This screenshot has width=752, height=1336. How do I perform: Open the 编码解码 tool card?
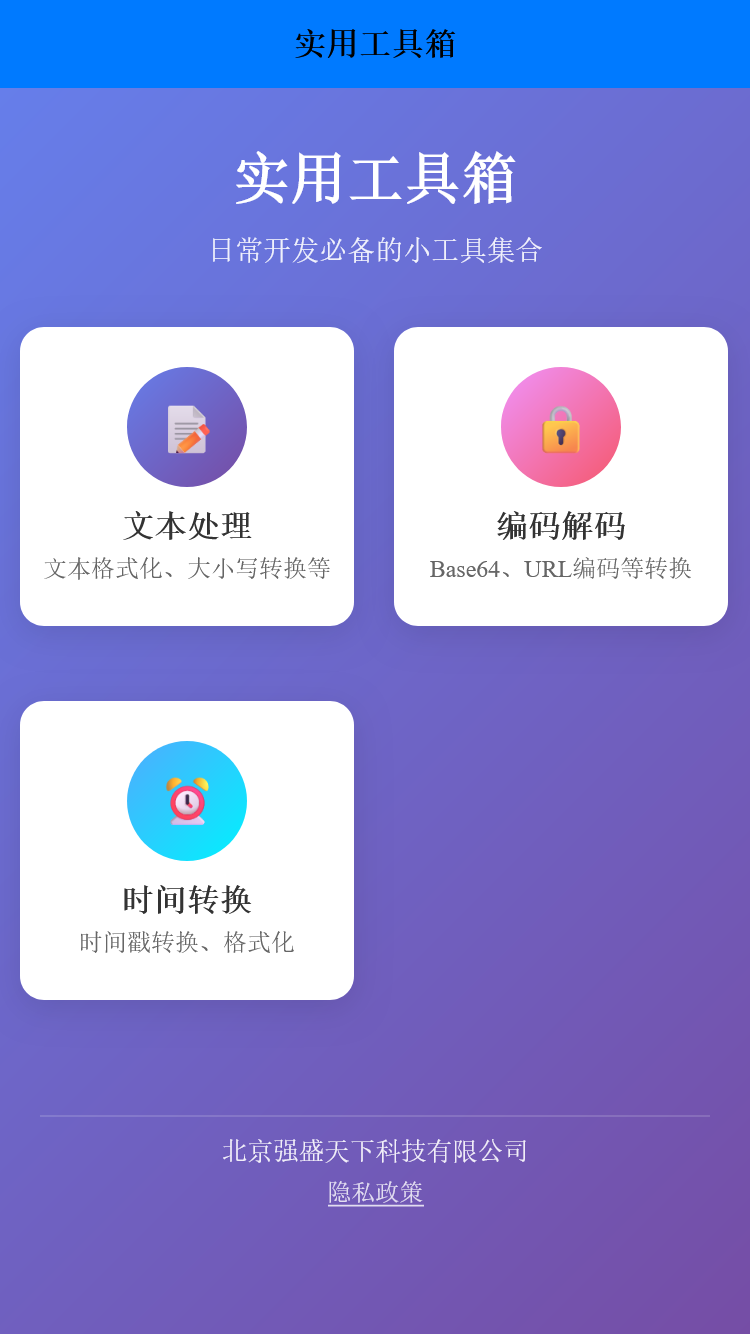point(560,477)
